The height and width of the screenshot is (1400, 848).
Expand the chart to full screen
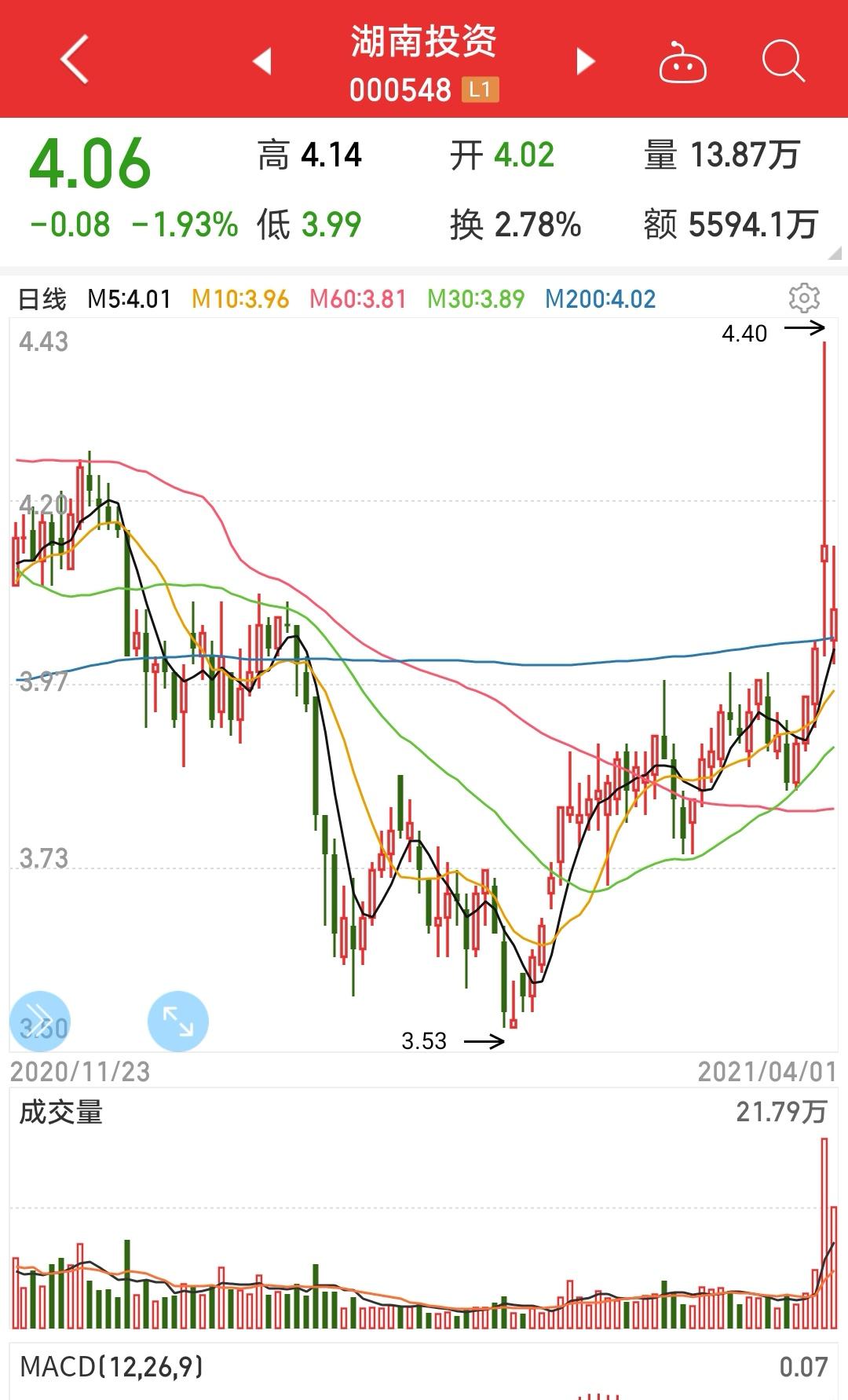pos(178,1021)
